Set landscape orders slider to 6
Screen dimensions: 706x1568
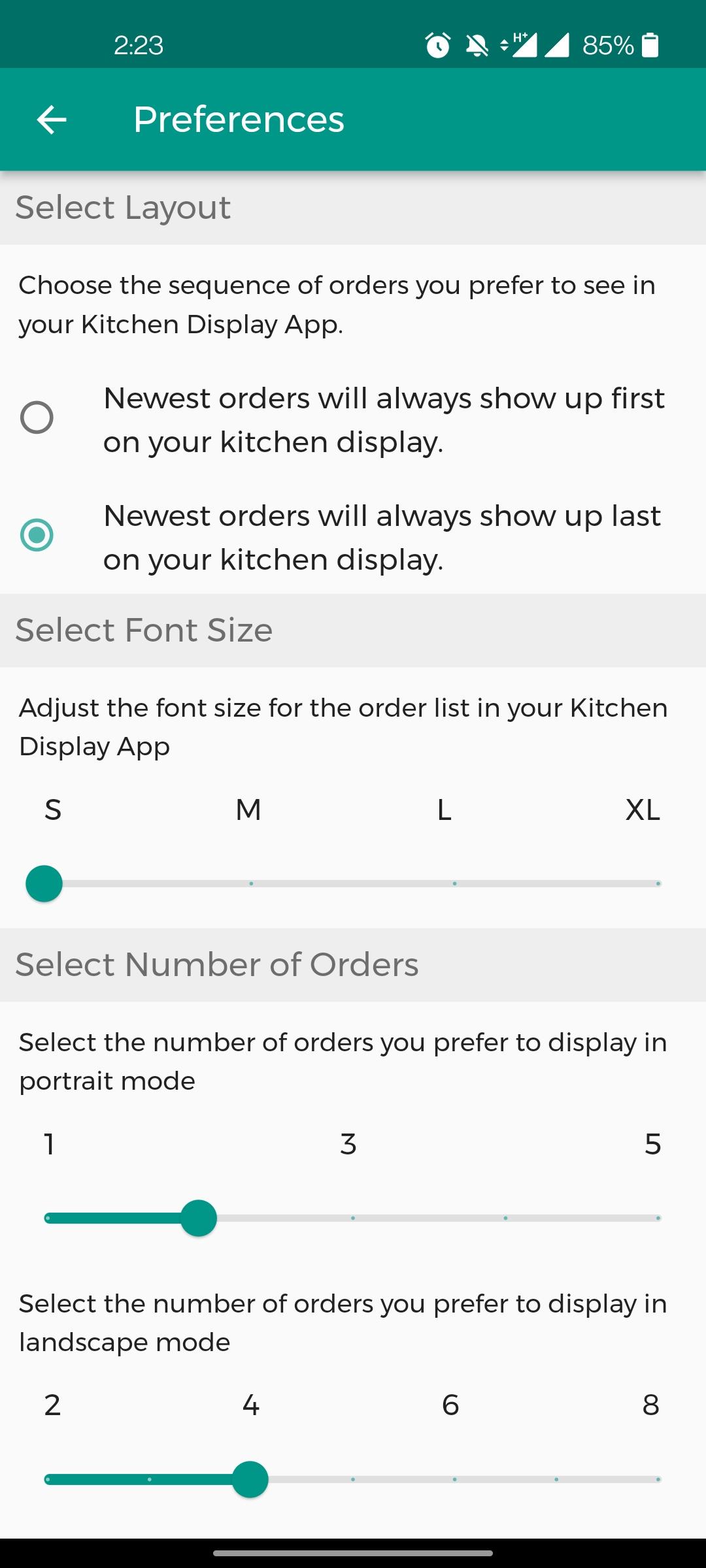[454, 1479]
